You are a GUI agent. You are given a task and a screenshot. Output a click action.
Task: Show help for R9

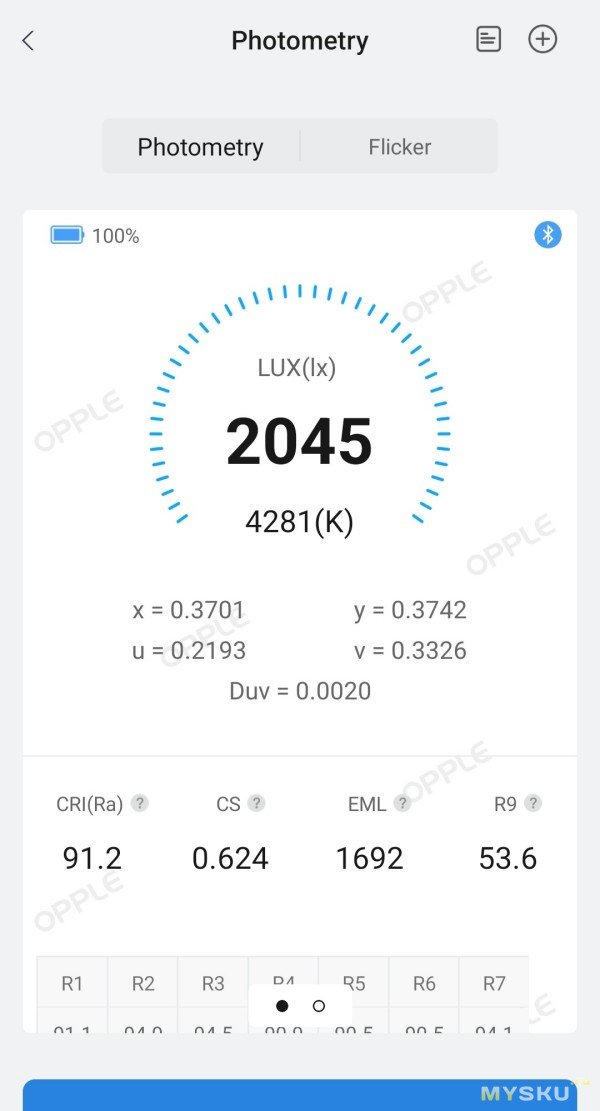pos(533,803)
